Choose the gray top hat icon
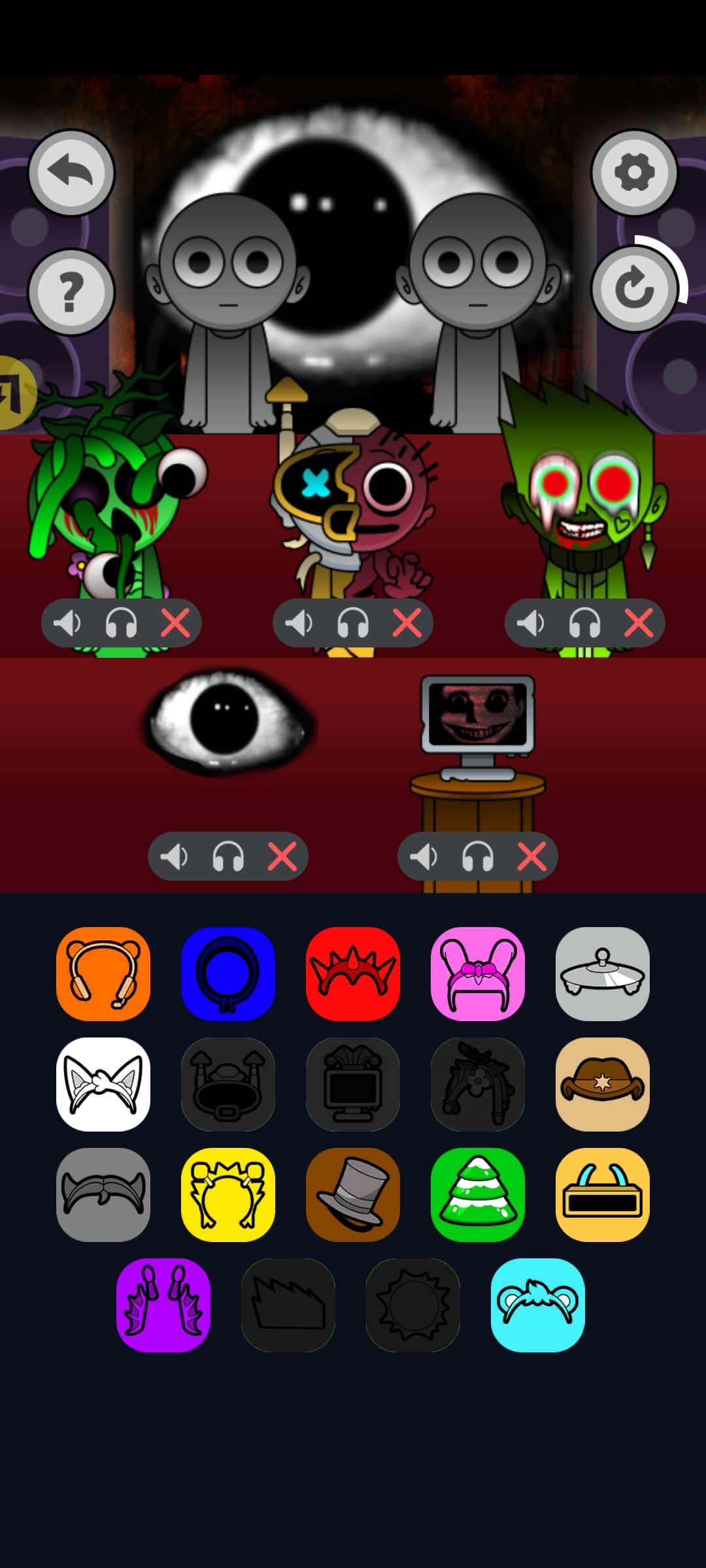Image resolution: width=706 pixels, height=1568 pixels. tap(353, 1194)
